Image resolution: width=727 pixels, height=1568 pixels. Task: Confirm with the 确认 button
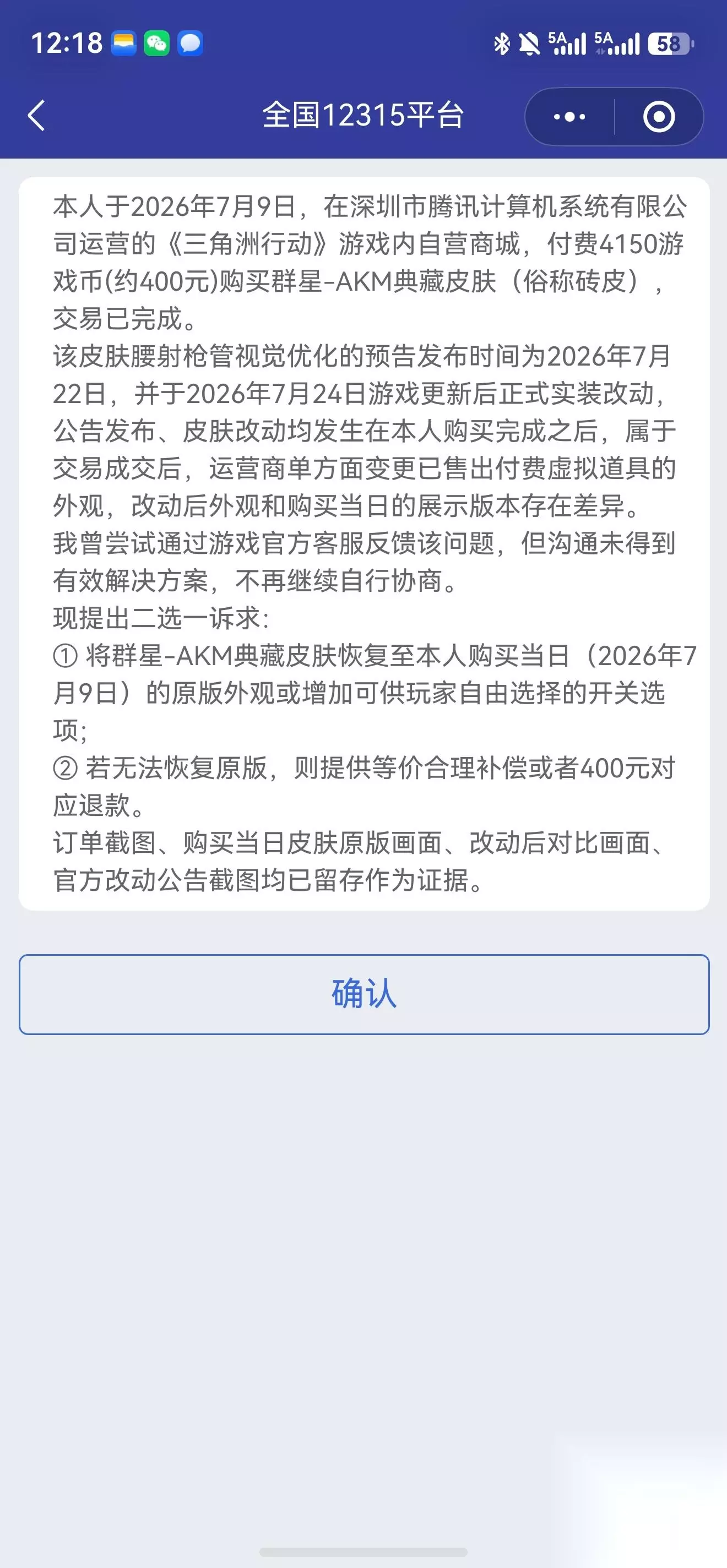click(x=364, y=994)
